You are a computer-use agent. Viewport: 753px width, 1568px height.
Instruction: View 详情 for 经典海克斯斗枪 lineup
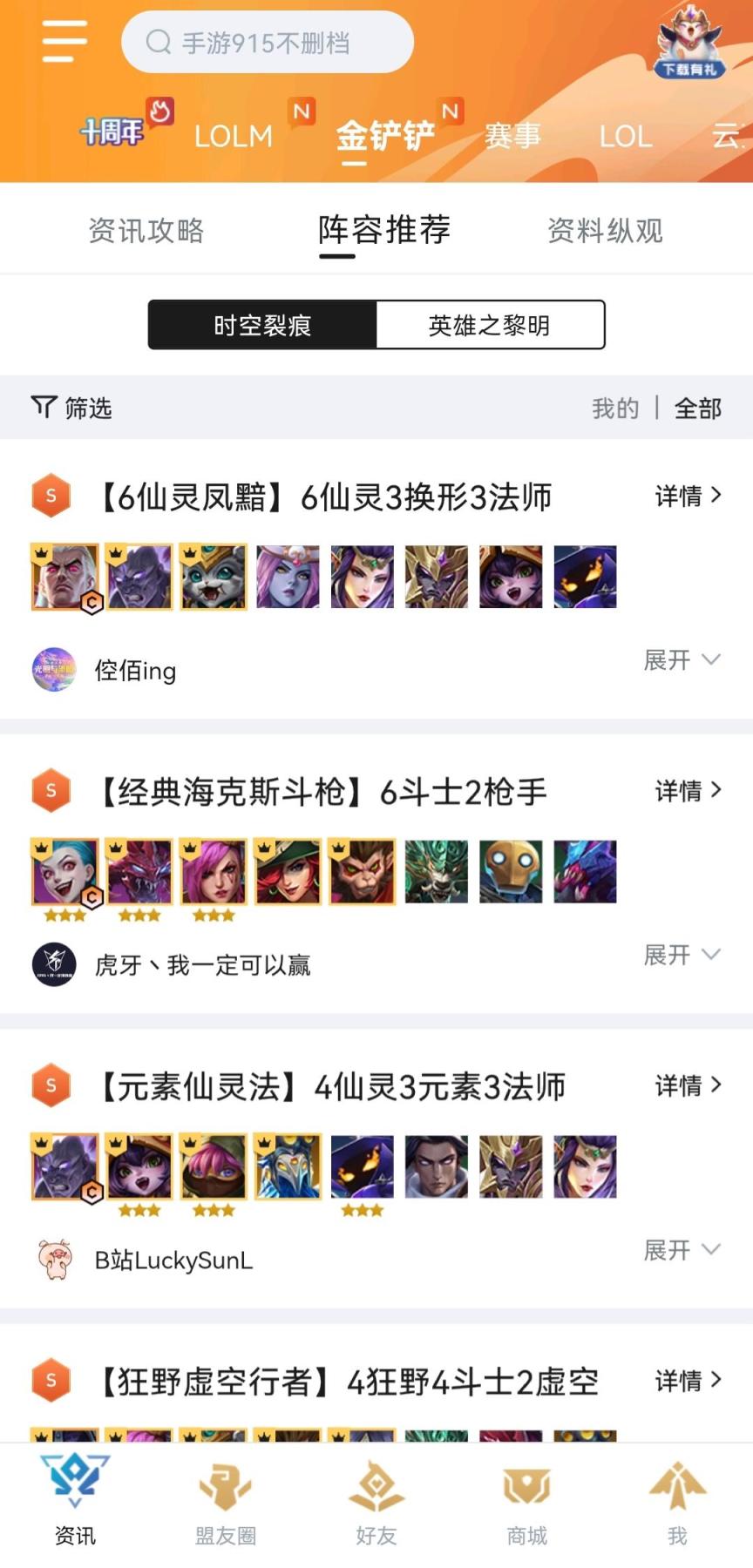[688, 790]
